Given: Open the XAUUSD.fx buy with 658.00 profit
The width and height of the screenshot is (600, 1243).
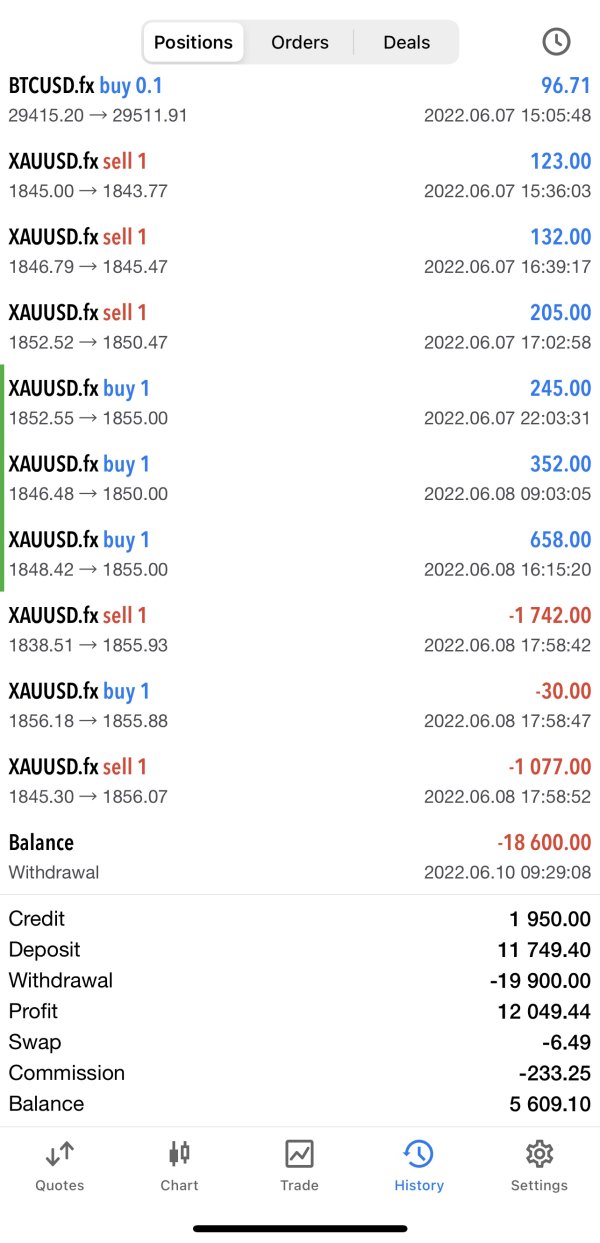Looking at the screenshot, I should click(300, 554).
